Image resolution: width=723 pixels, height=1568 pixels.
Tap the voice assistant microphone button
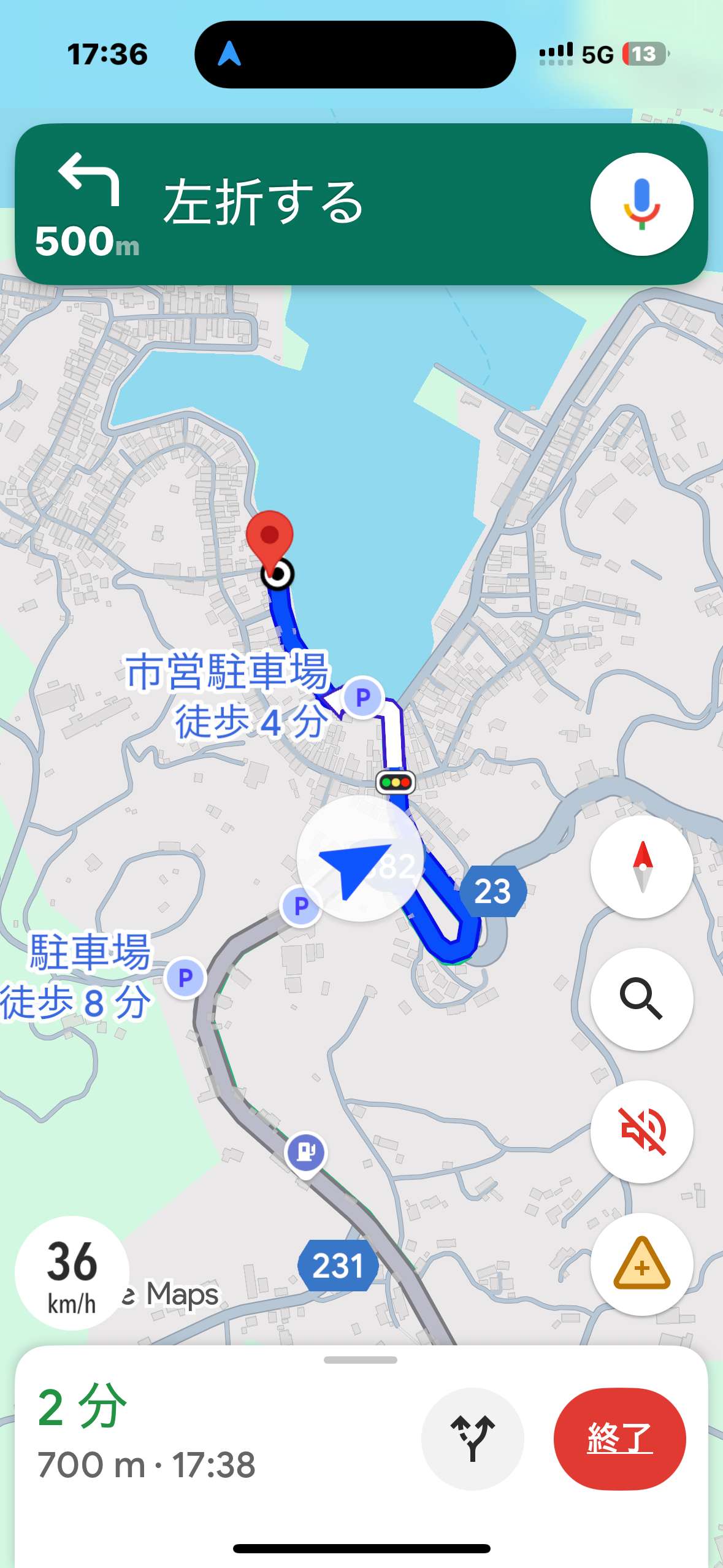tap(641, 204)
